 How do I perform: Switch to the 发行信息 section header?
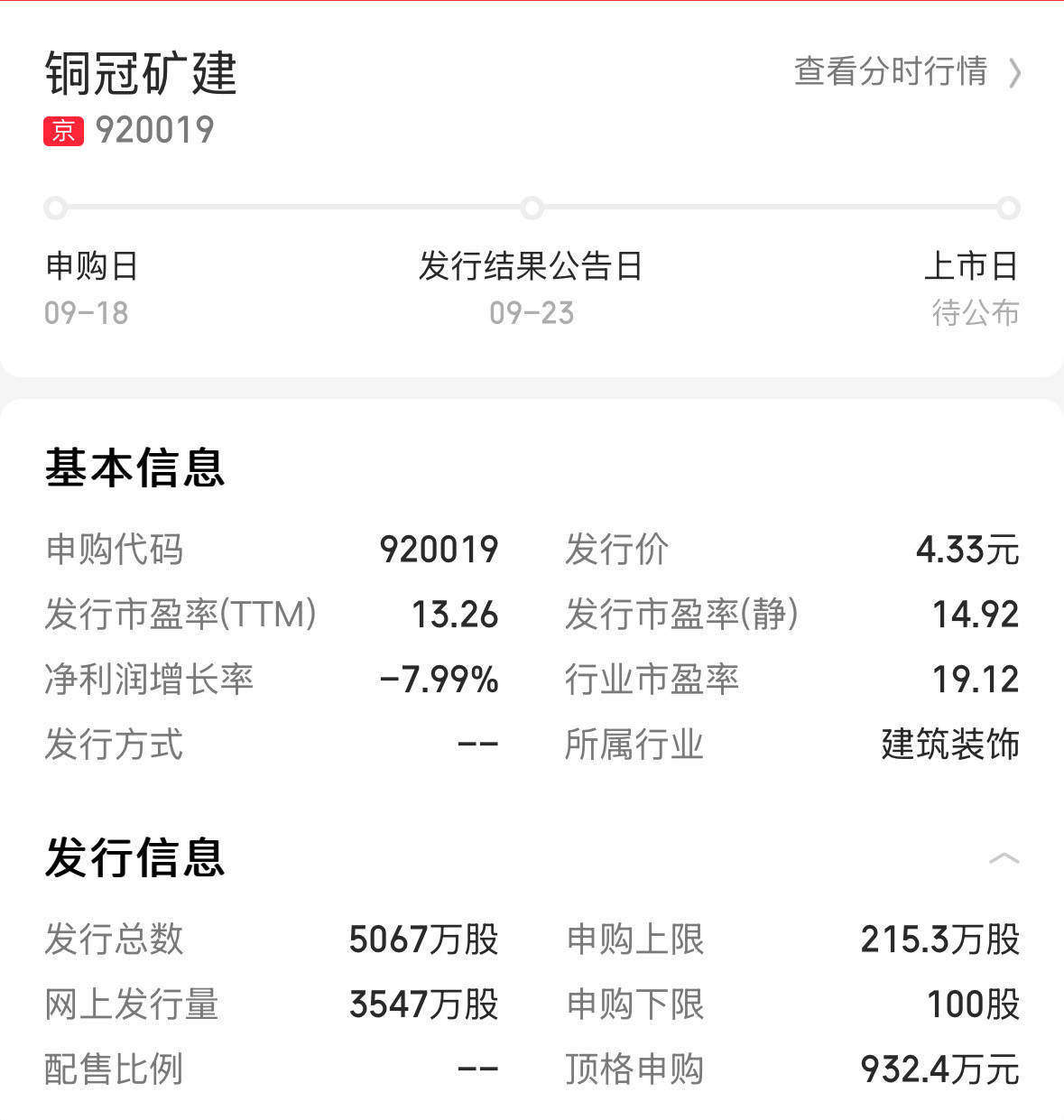point(135,858)
